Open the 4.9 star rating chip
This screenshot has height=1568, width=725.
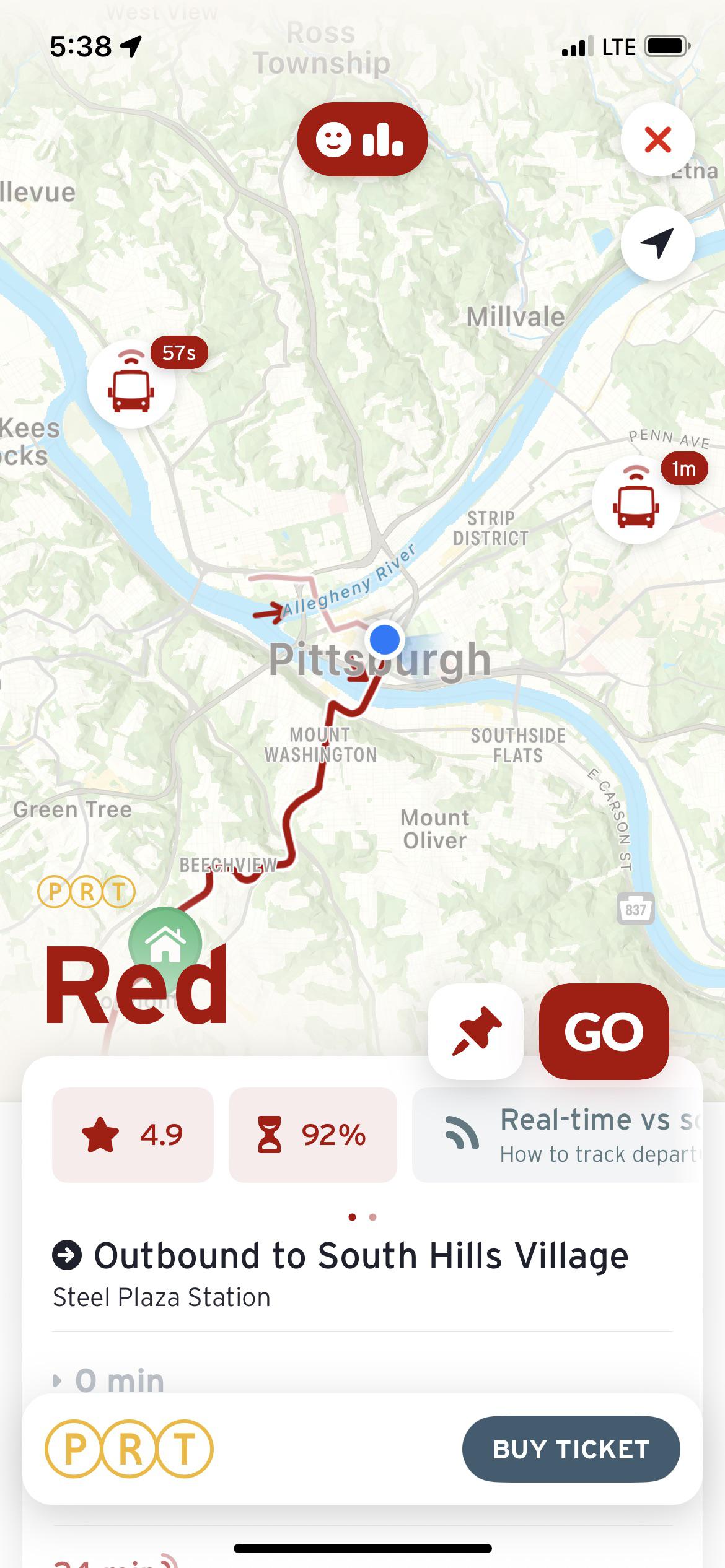pyautogui.click(x=133, y=1135)
